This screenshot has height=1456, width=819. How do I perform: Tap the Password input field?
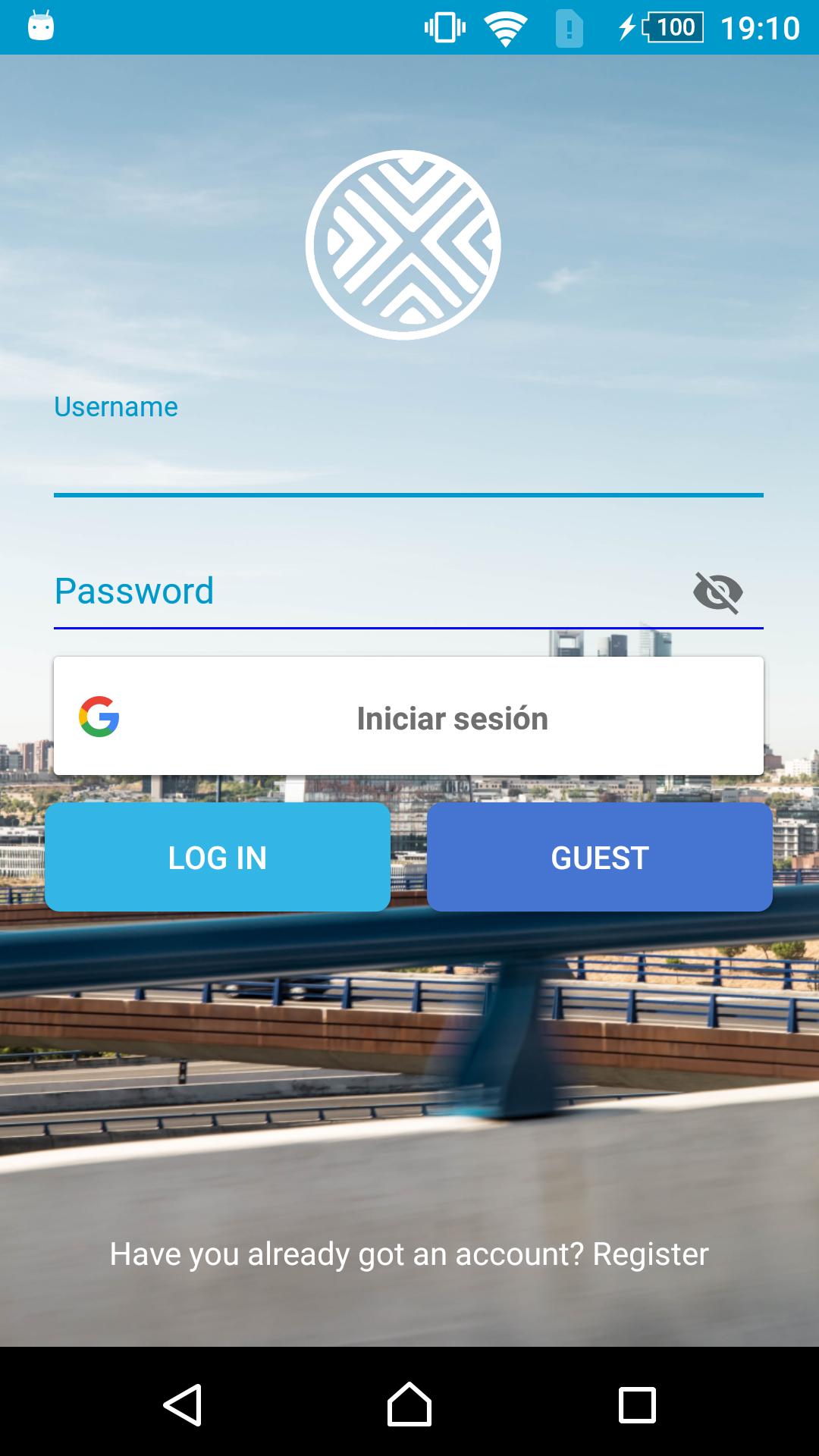point(364,591)
